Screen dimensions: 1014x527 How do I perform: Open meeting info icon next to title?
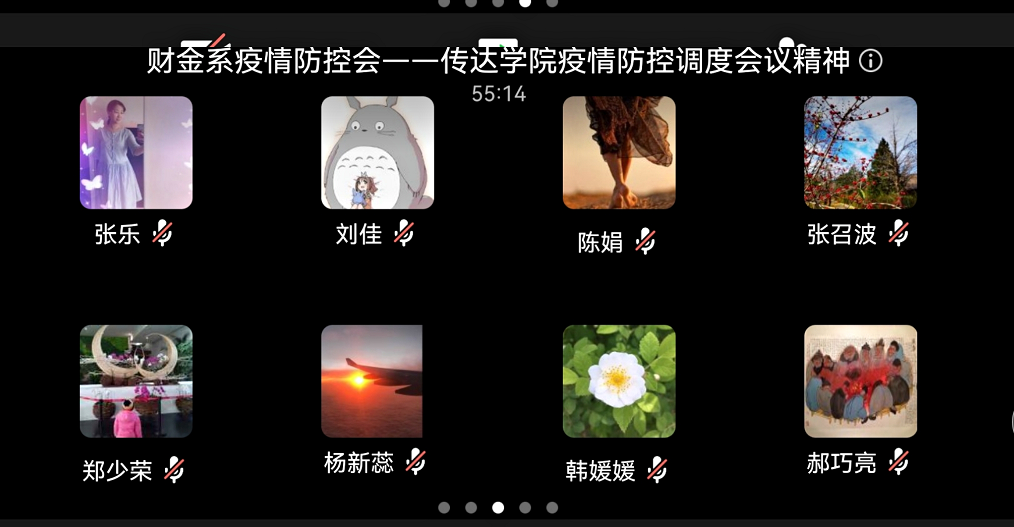(x=871, y=62)
